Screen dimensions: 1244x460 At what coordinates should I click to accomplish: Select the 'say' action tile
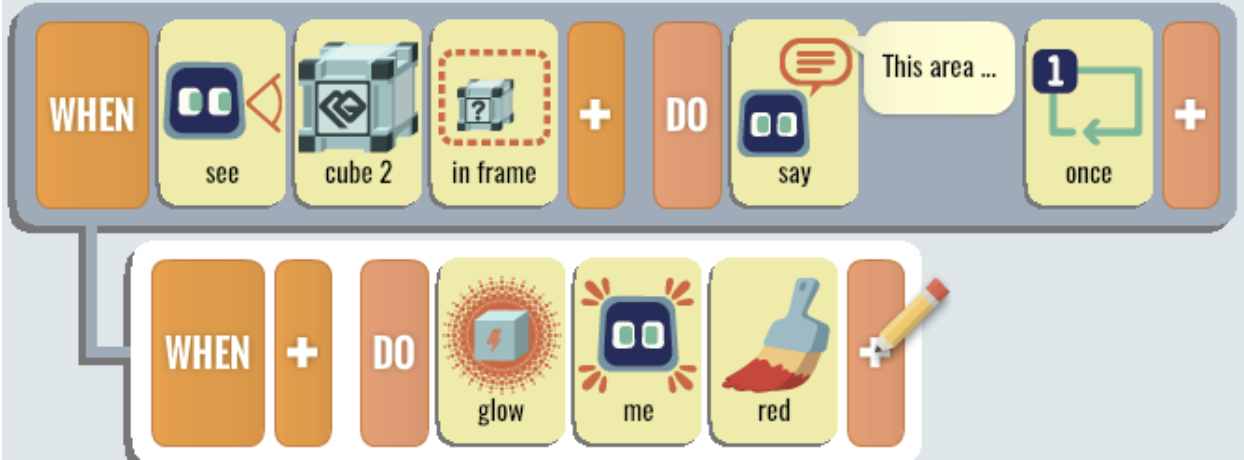(793, 115)
